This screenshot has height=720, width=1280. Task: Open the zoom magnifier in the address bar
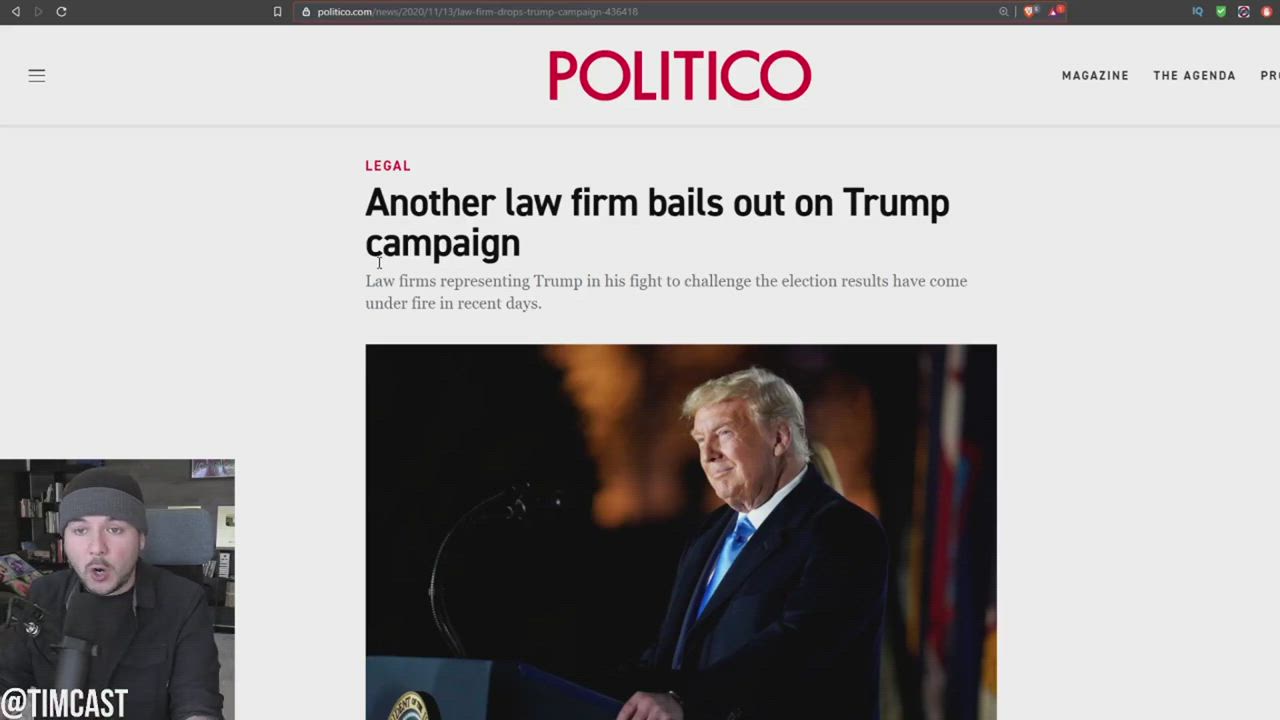coord(1003,11)
